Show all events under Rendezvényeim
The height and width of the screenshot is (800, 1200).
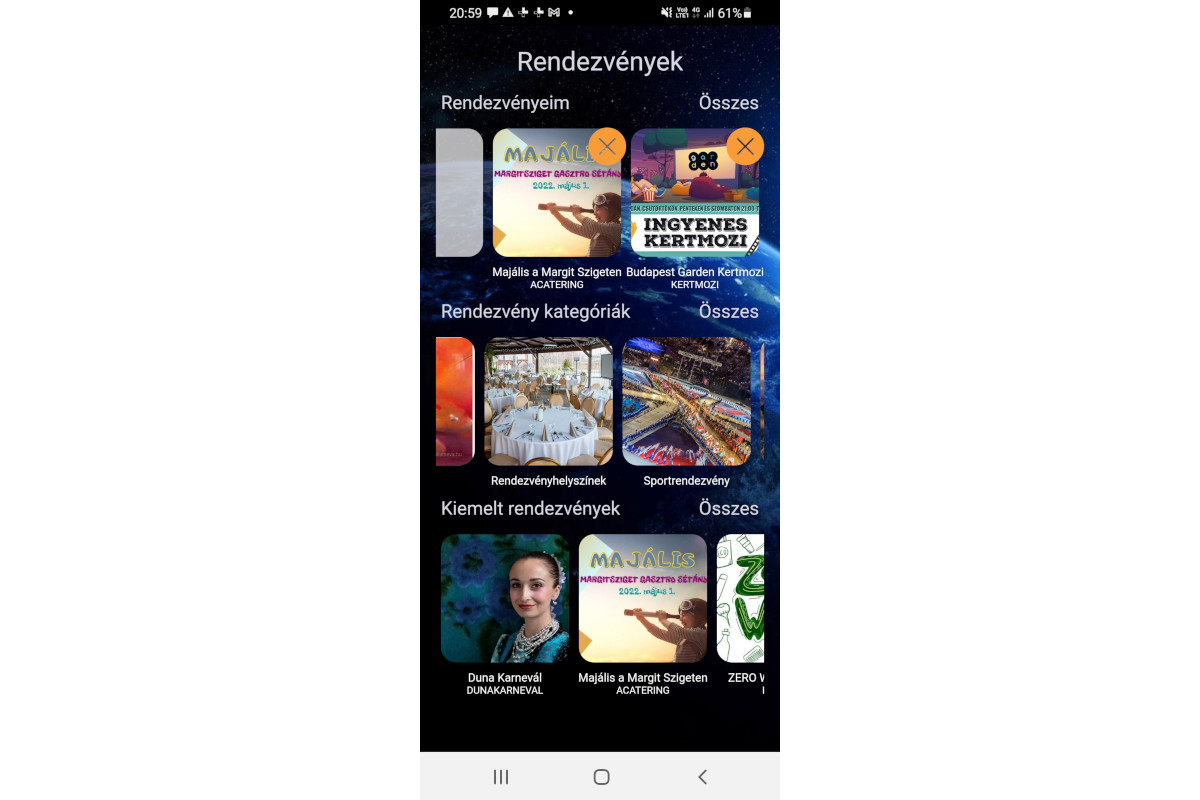coord(728,103)
